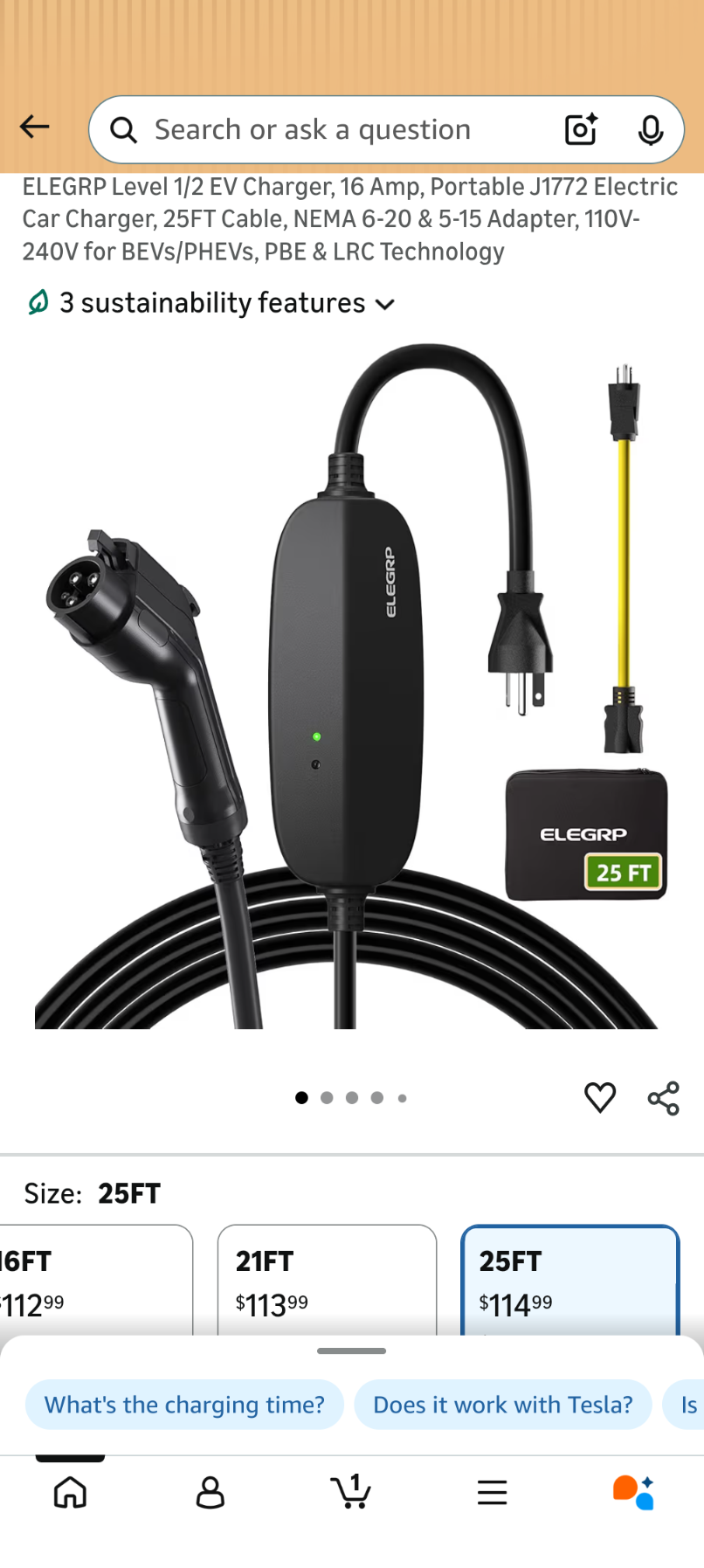Add charger to wish list with heart
This screenshot has height=1568, width=704.
click(600, 1097)
